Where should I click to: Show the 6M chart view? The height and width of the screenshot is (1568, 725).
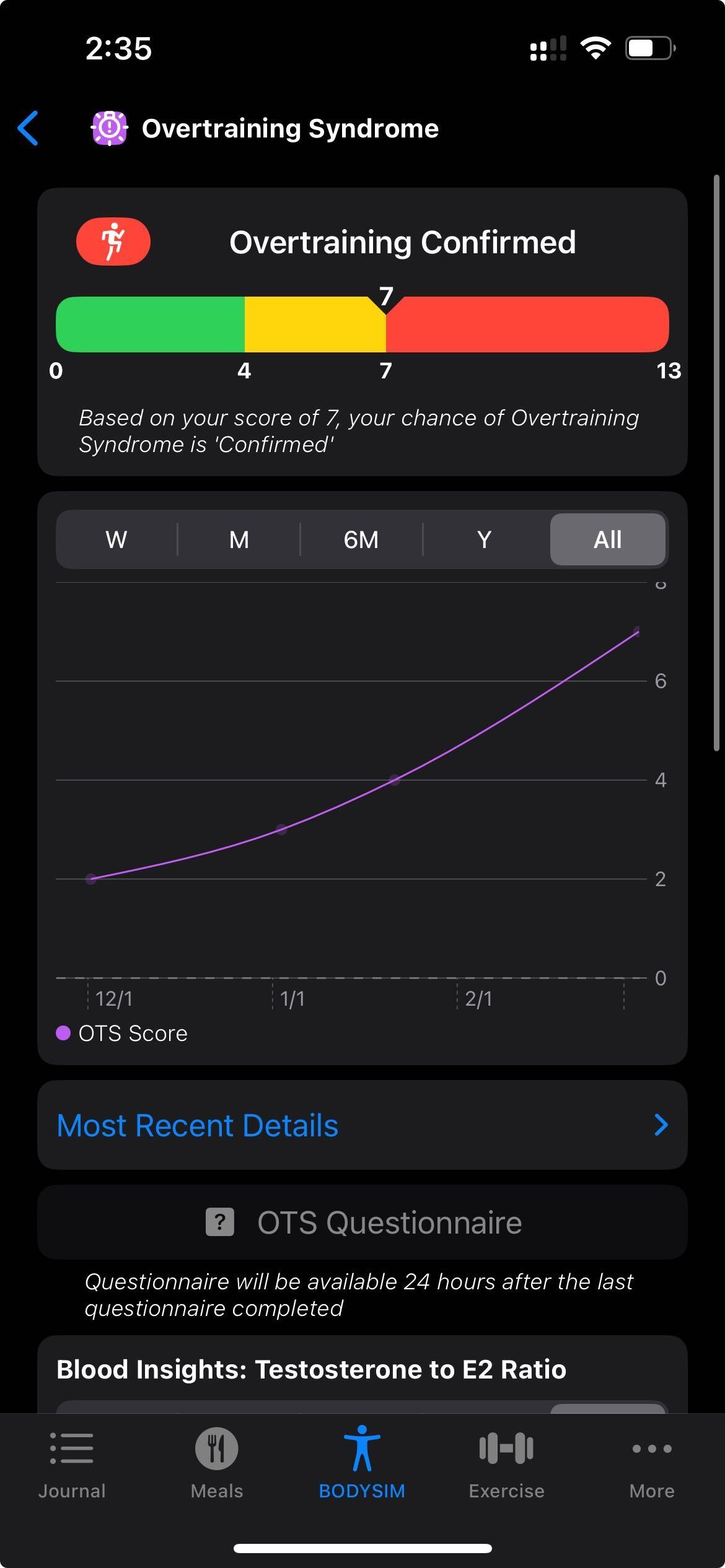click(361, 539)
